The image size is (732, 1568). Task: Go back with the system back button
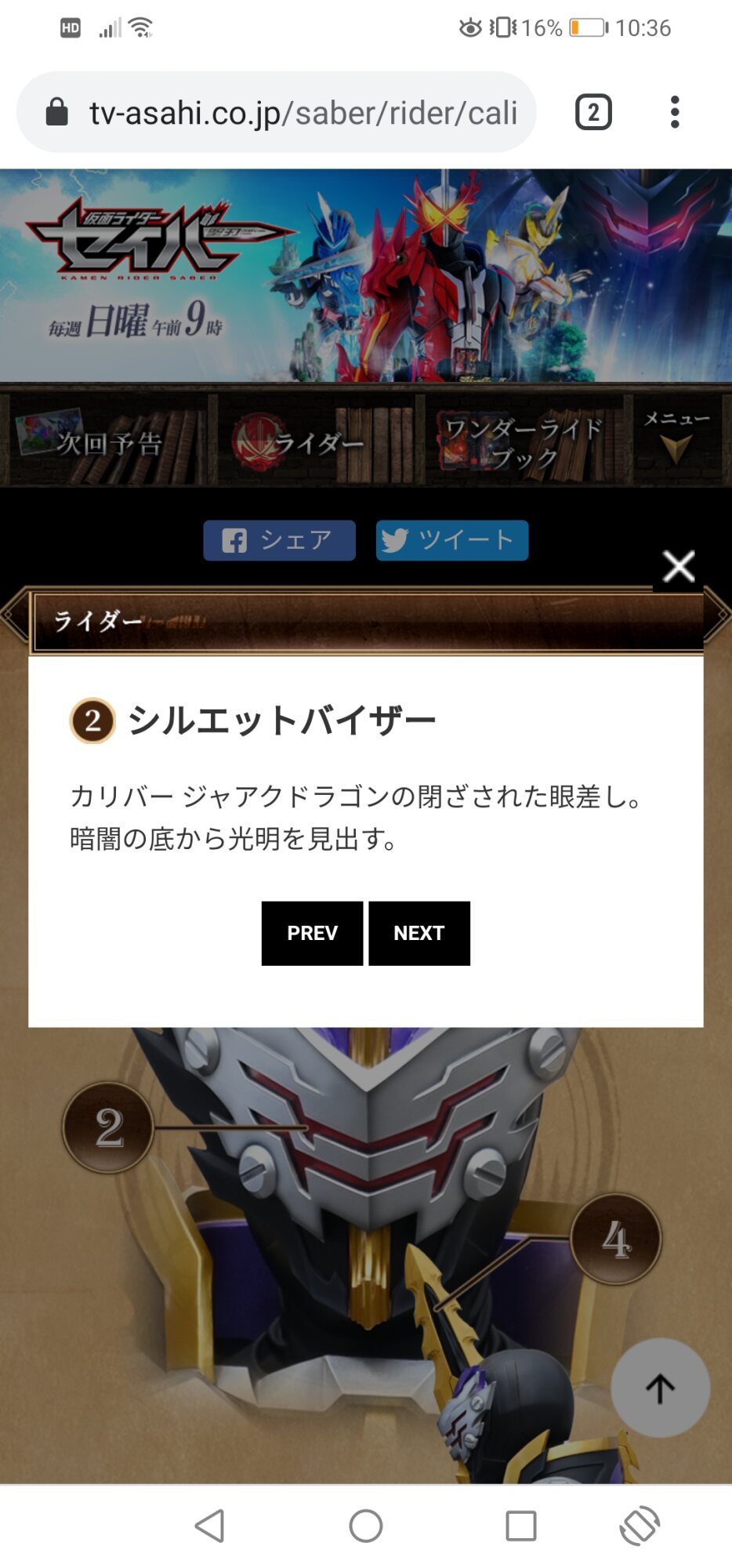(210, 1526)
